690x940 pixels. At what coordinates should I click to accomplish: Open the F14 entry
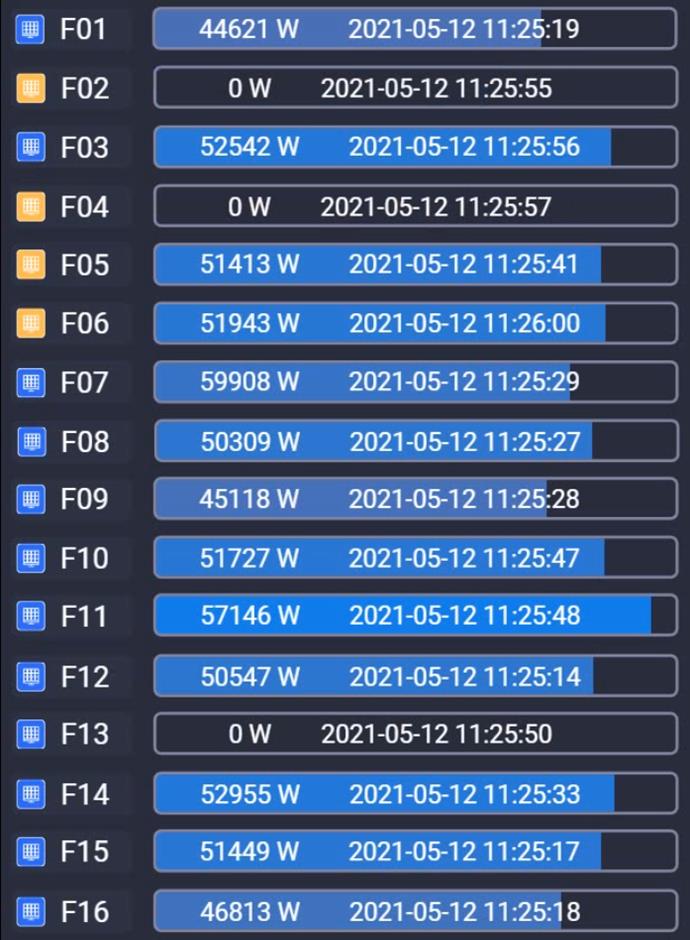[414, 794]
